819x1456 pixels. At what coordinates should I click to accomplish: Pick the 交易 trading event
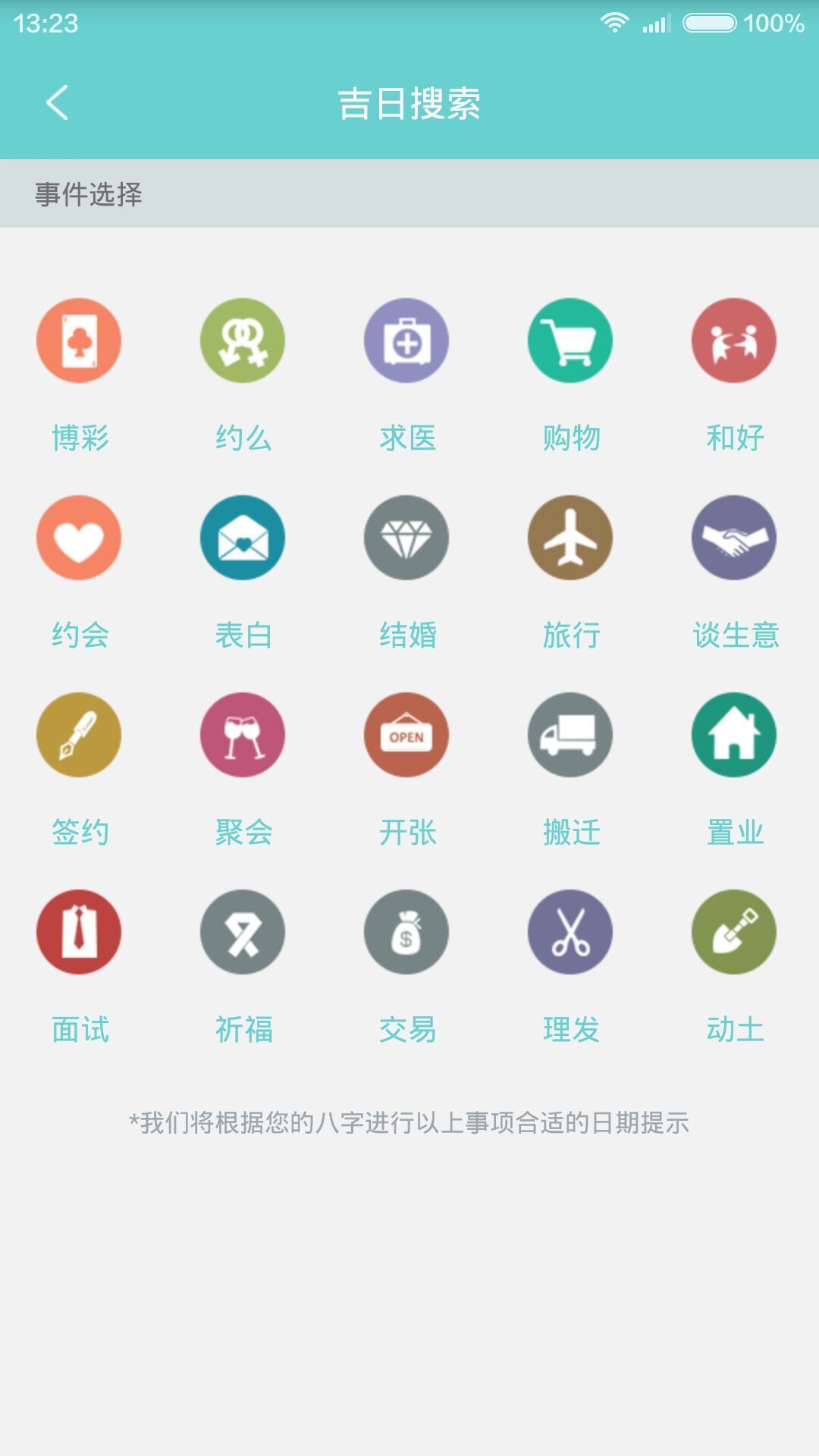coord(406,932)
